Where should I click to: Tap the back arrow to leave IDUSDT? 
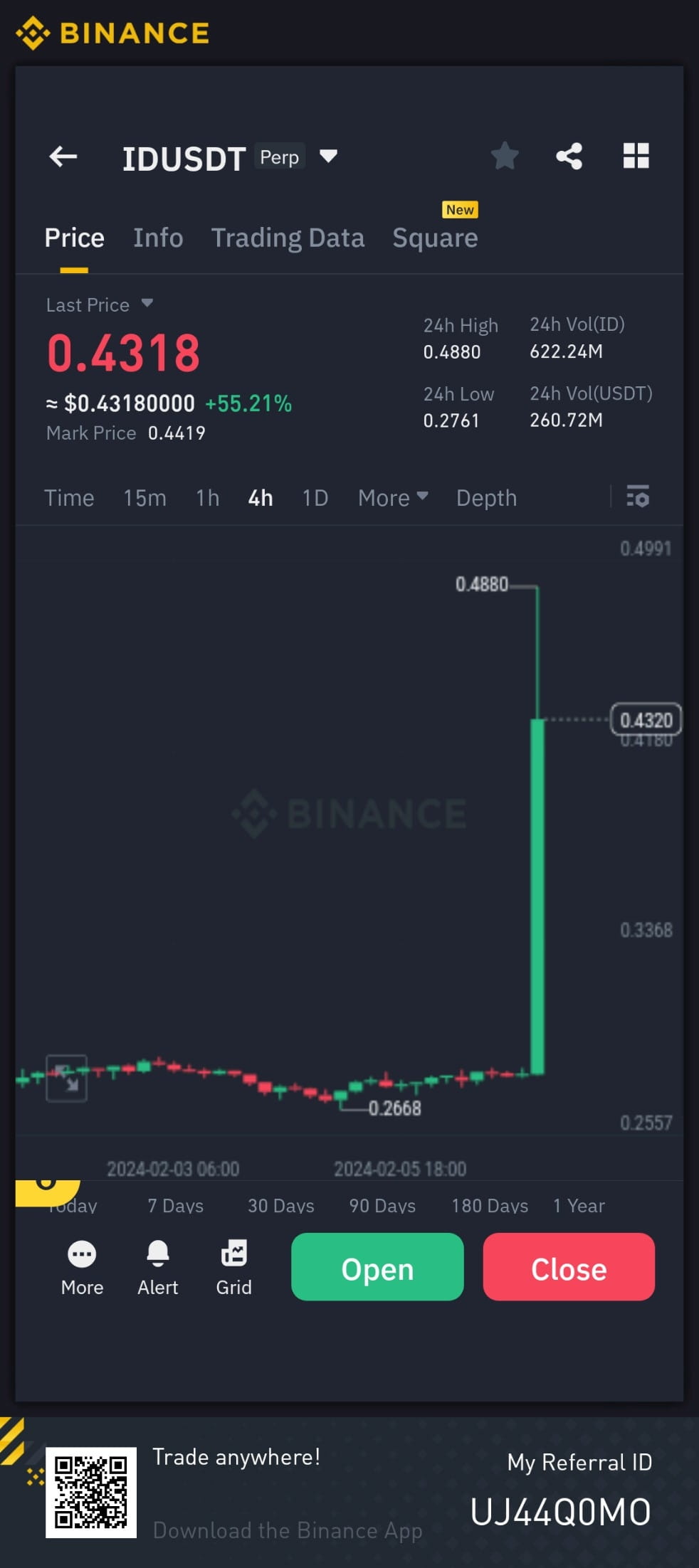point(63,157)
